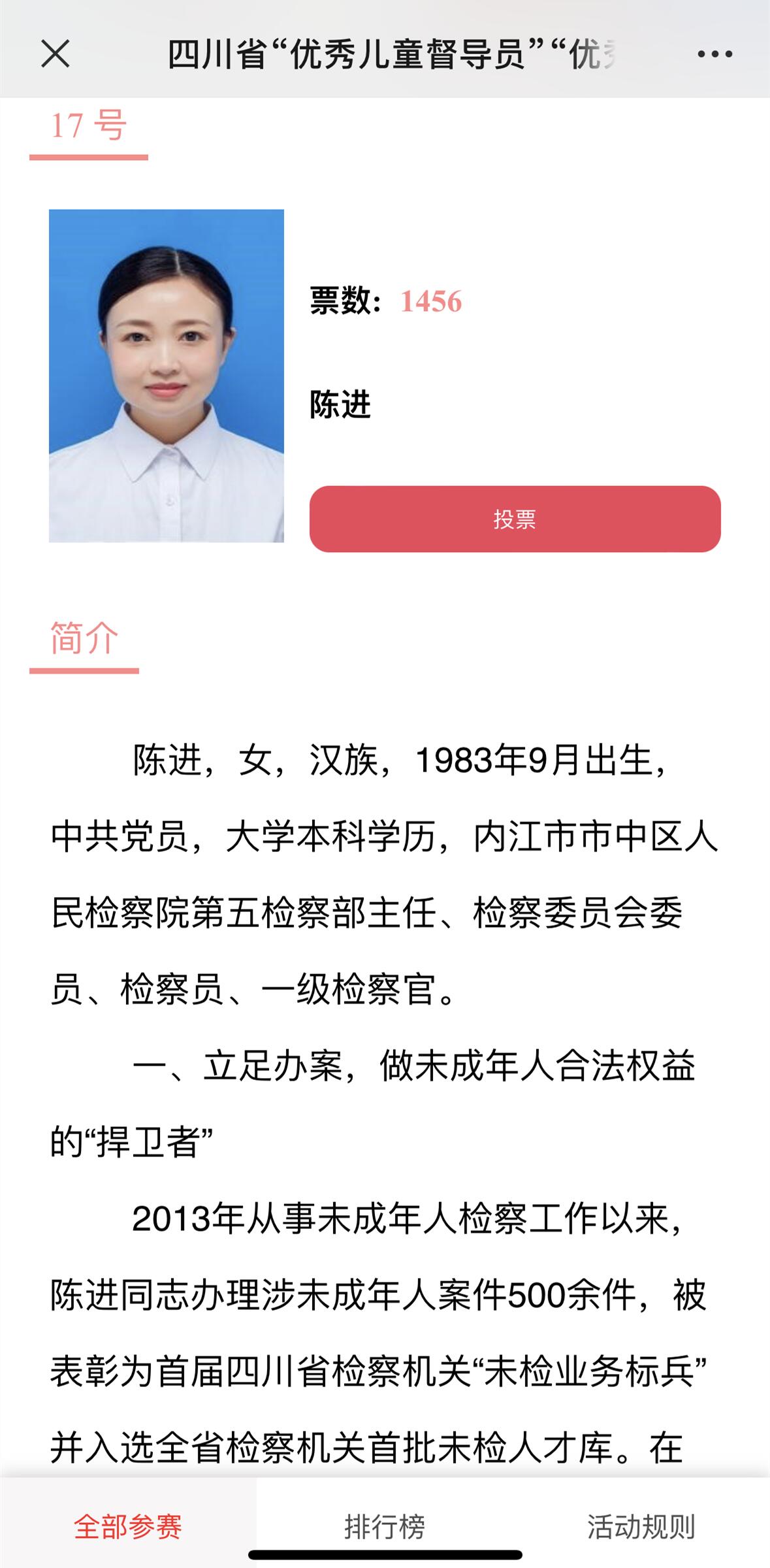Switch to the 全部参赛 tab
The width and height of the screenshot is (770, 1568).
coord(128,1527)
